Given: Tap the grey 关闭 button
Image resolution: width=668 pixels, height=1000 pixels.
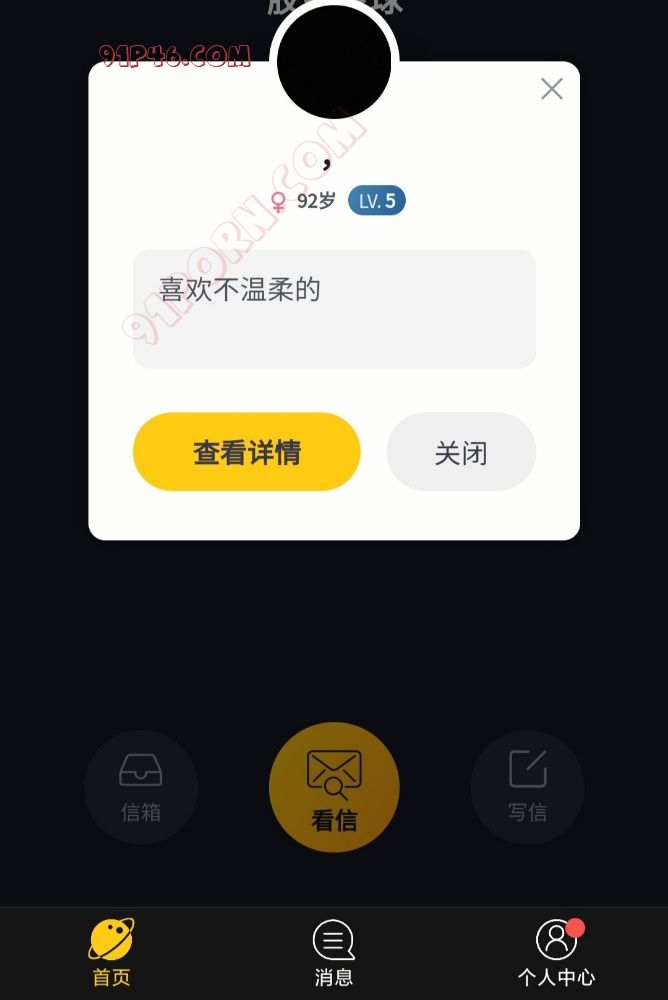Looking at the screenshot, I should pyautogui.click(x=461, y=452).
